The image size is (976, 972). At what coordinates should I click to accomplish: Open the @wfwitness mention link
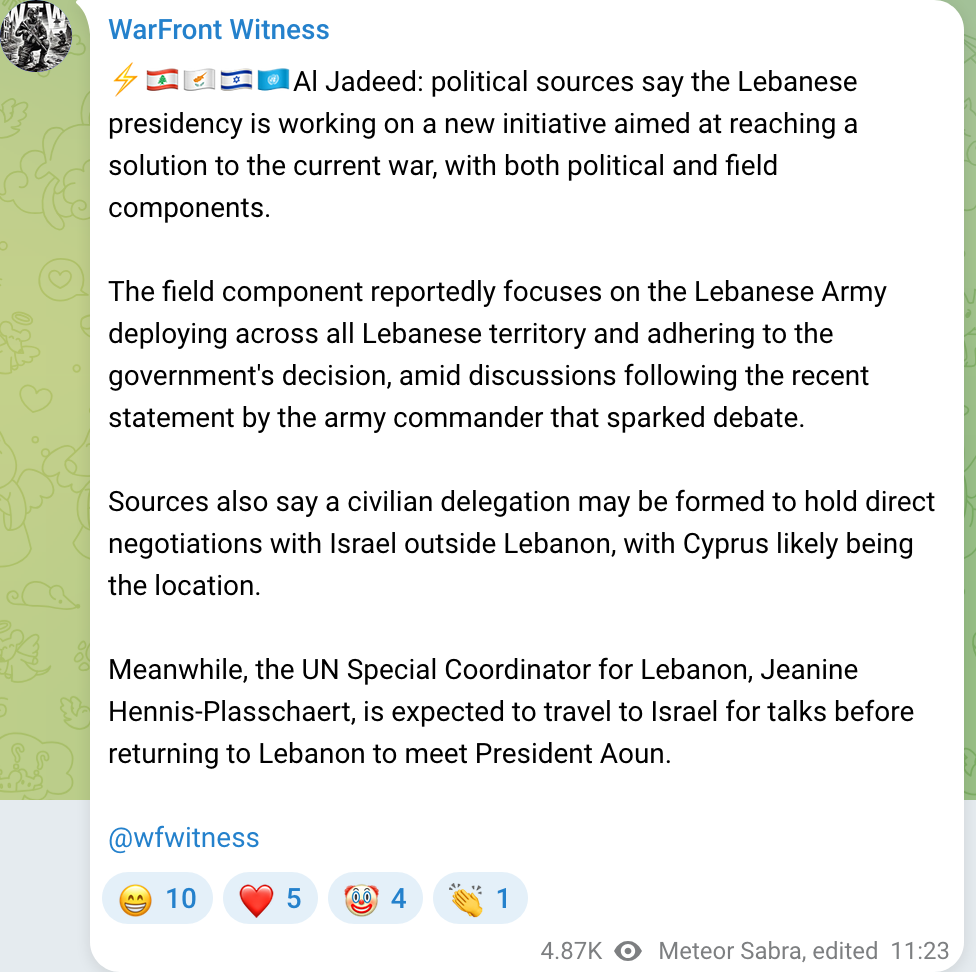[183, 838]
